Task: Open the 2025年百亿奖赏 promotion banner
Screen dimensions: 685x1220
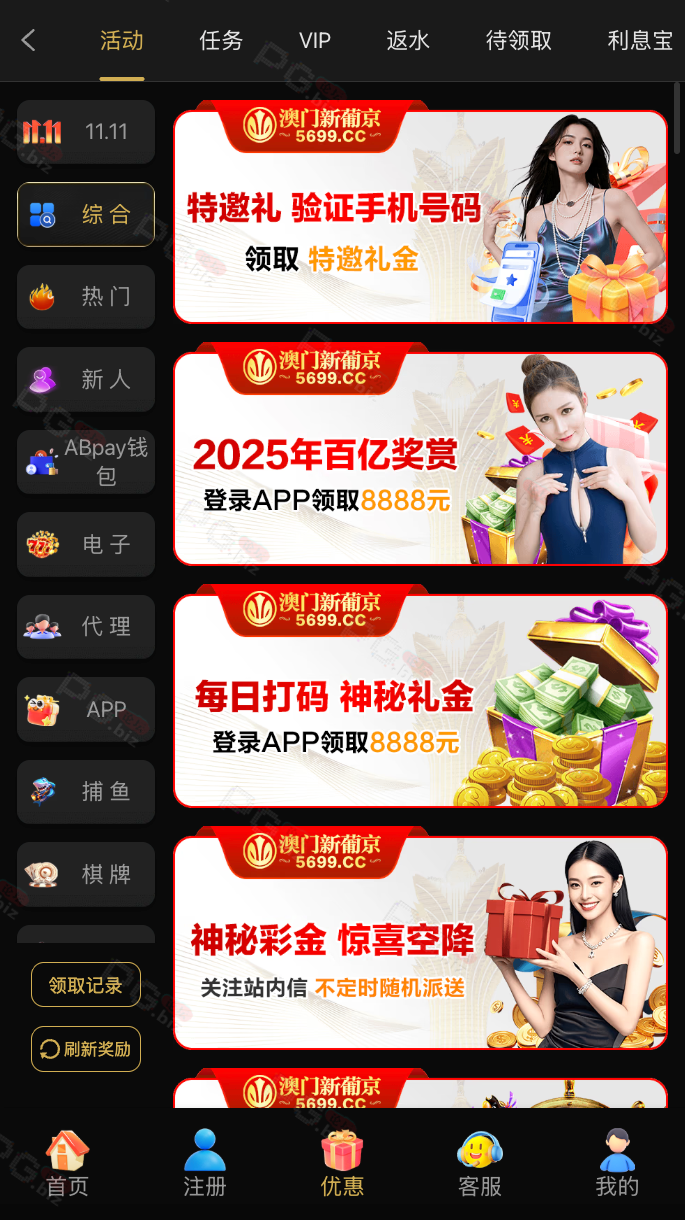Action: pos(420,459)
